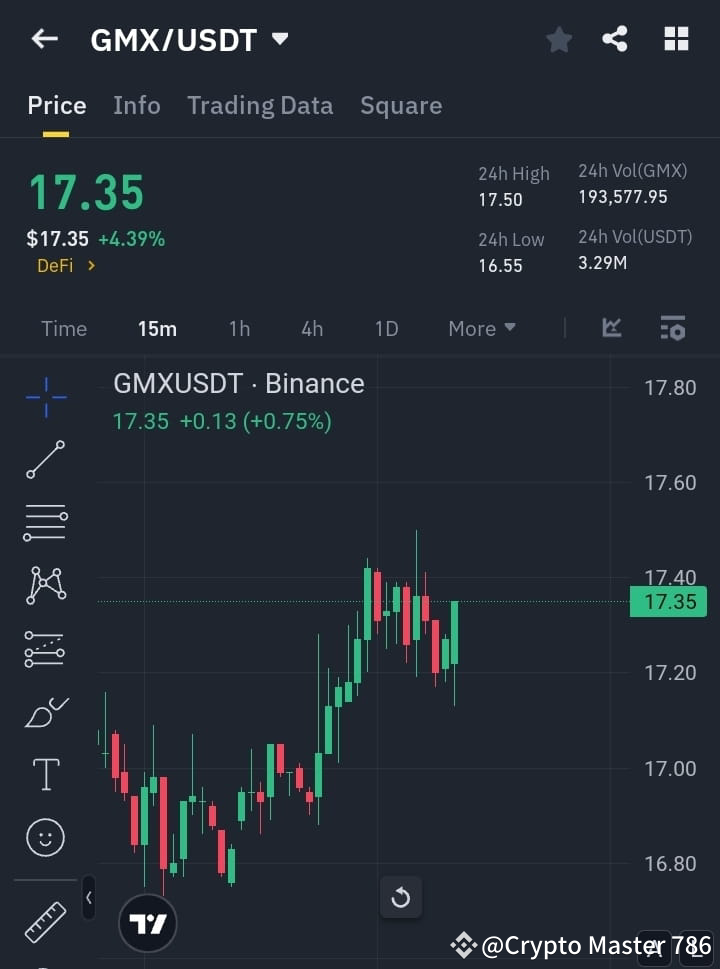
Task: Expand the More timeframe dropdown
Action: 481,328
